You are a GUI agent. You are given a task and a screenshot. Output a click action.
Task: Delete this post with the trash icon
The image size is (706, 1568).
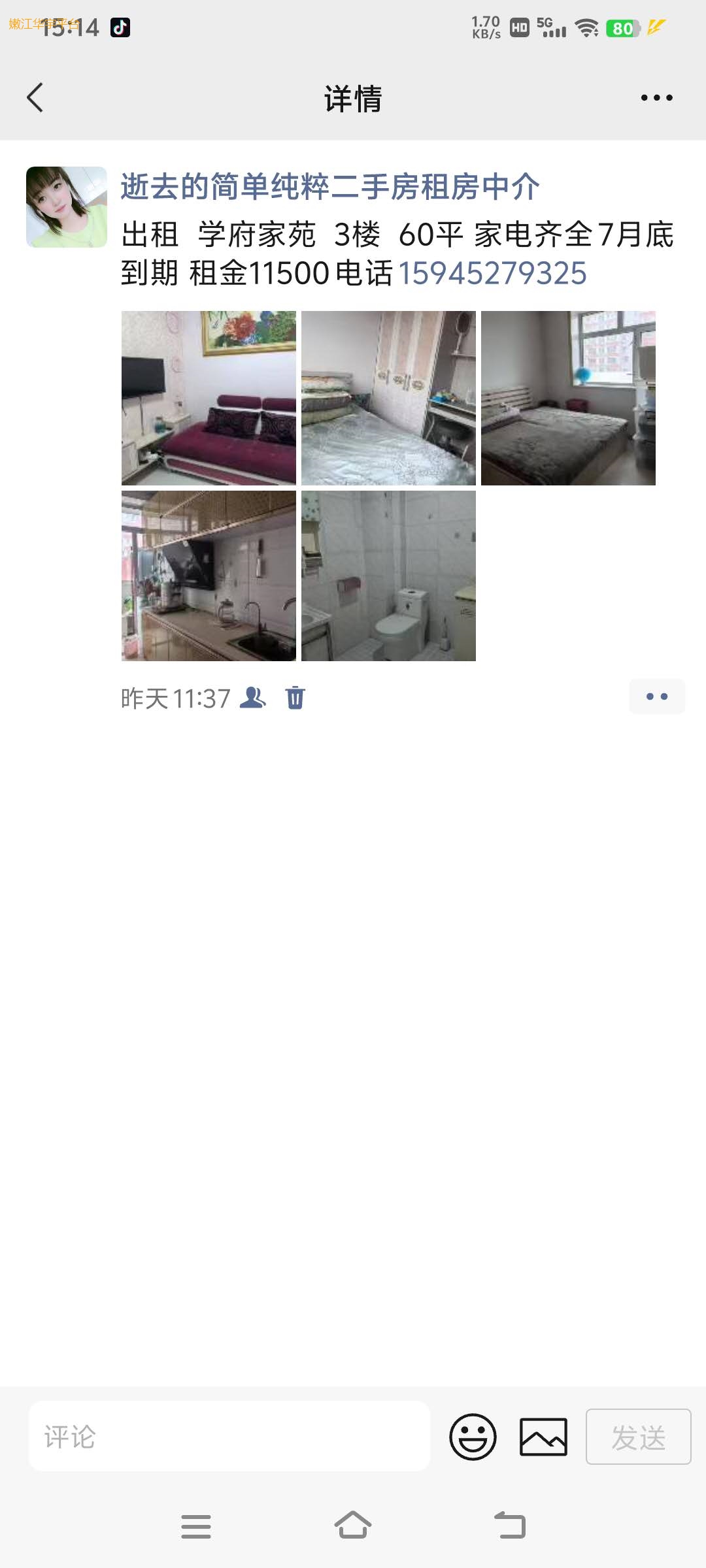295,698
